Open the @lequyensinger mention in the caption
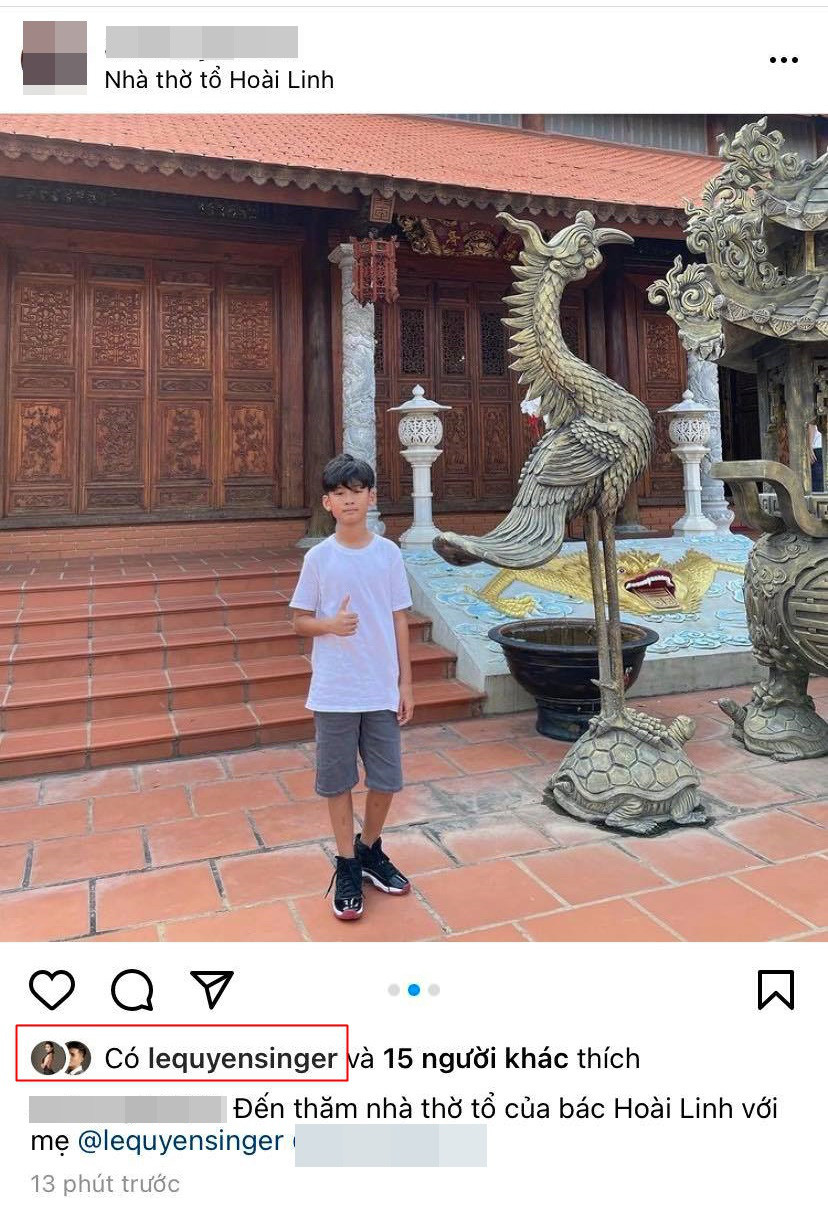This screenshot has width=828, height=1218. 180,1141
